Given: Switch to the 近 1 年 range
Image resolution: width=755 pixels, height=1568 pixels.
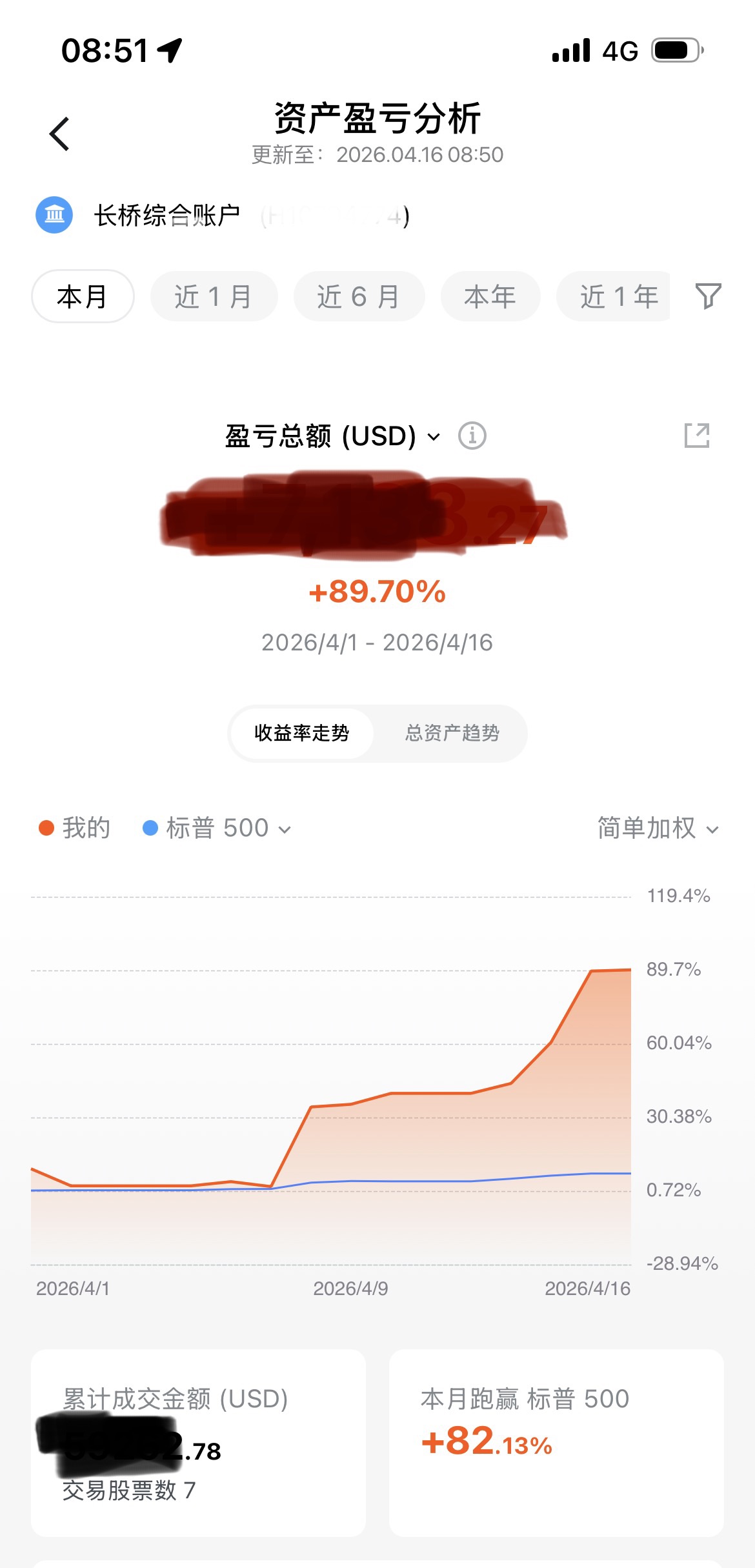Looking at the screenshot, I should tap(617, 297).
